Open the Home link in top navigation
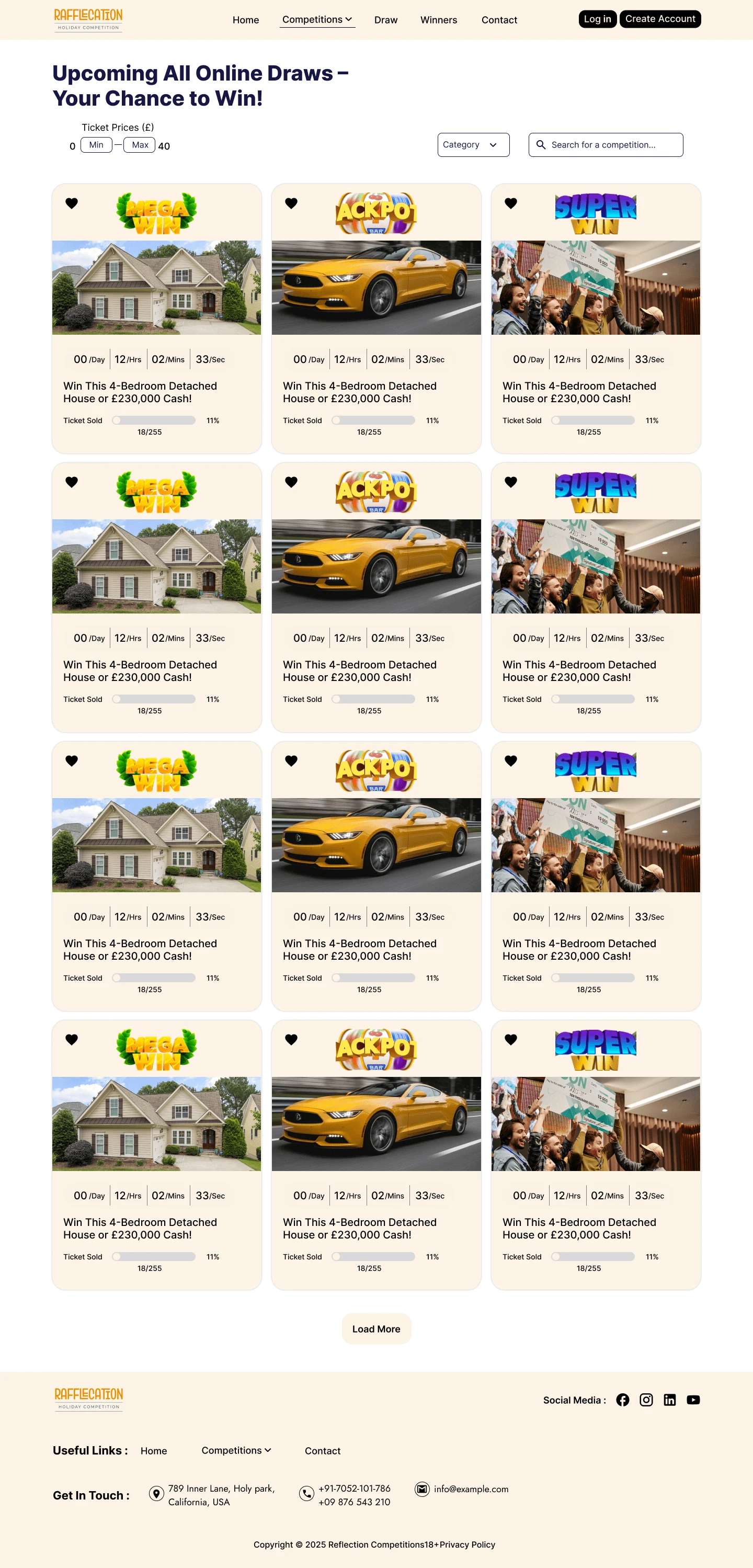The image size is (753, 1568). pyautogui.click(x=245, y=20)
